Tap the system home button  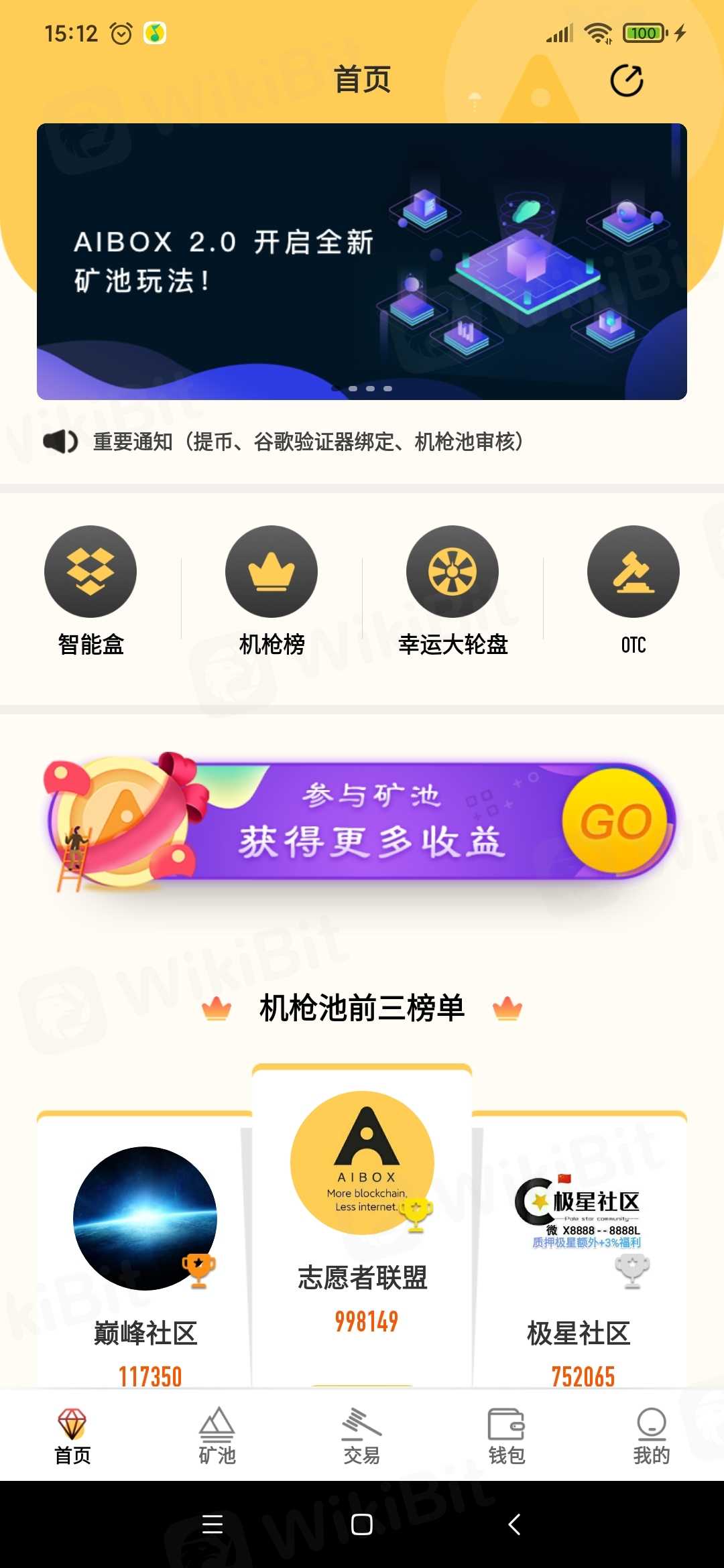(x=362, y=1524)
